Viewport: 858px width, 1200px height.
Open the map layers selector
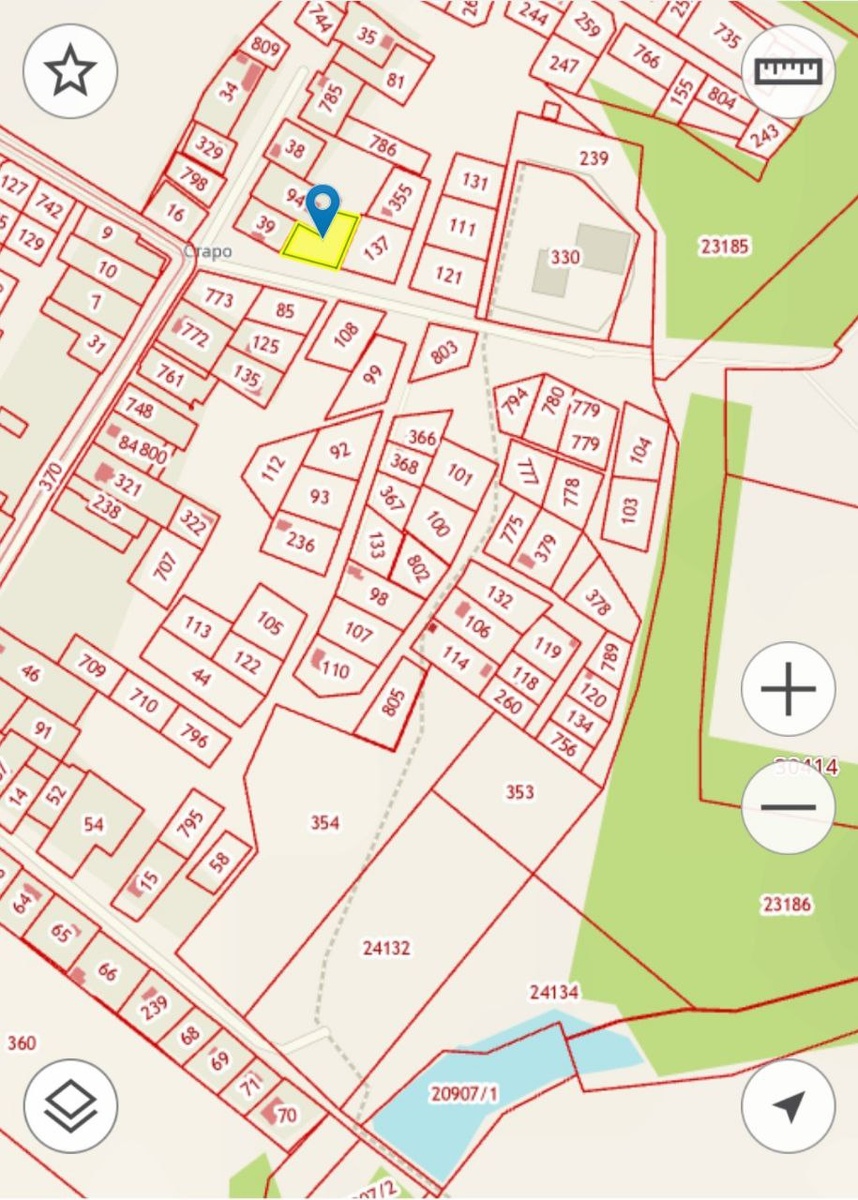[x=70, y=1106]
